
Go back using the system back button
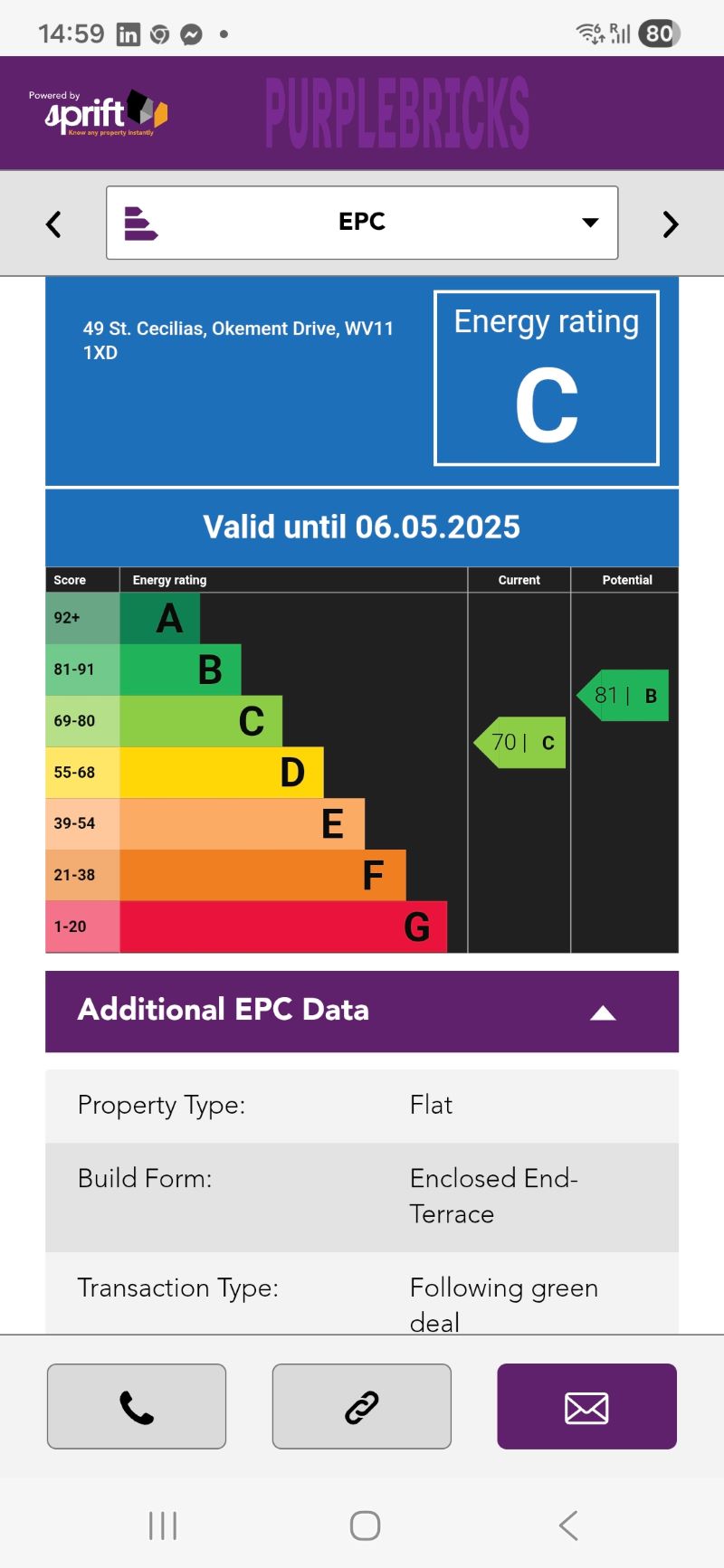(x=568, y=1525)
